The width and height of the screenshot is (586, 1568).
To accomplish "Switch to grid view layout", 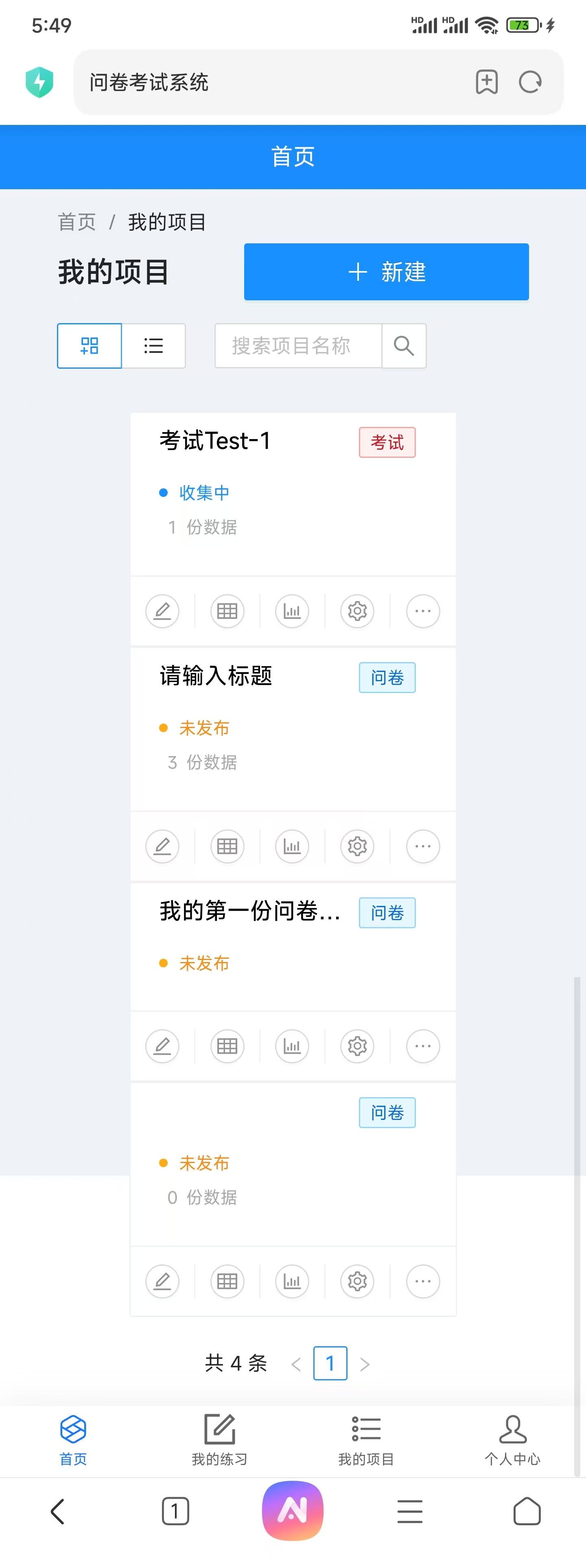I will [90, 346].
